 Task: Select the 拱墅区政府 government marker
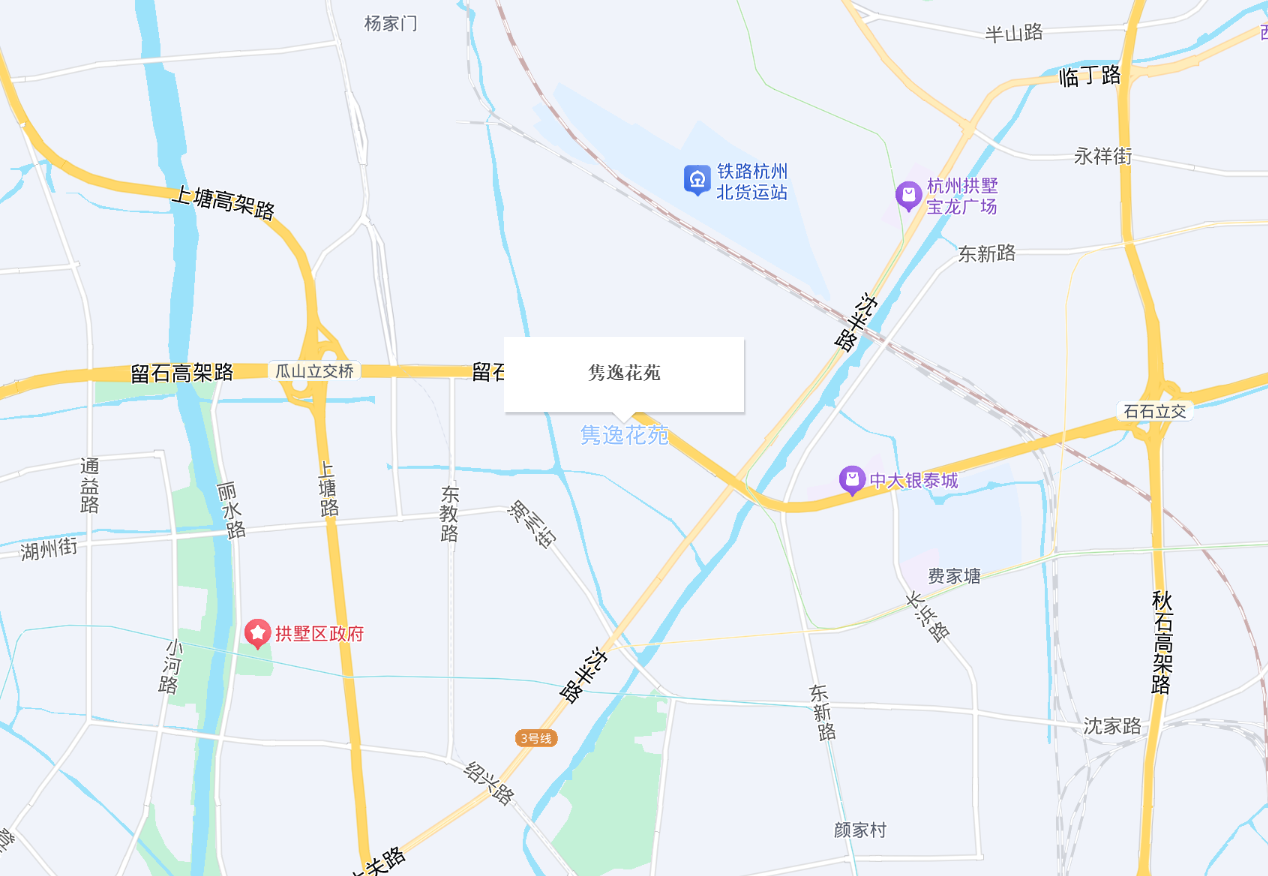click(x=258, y=632)
